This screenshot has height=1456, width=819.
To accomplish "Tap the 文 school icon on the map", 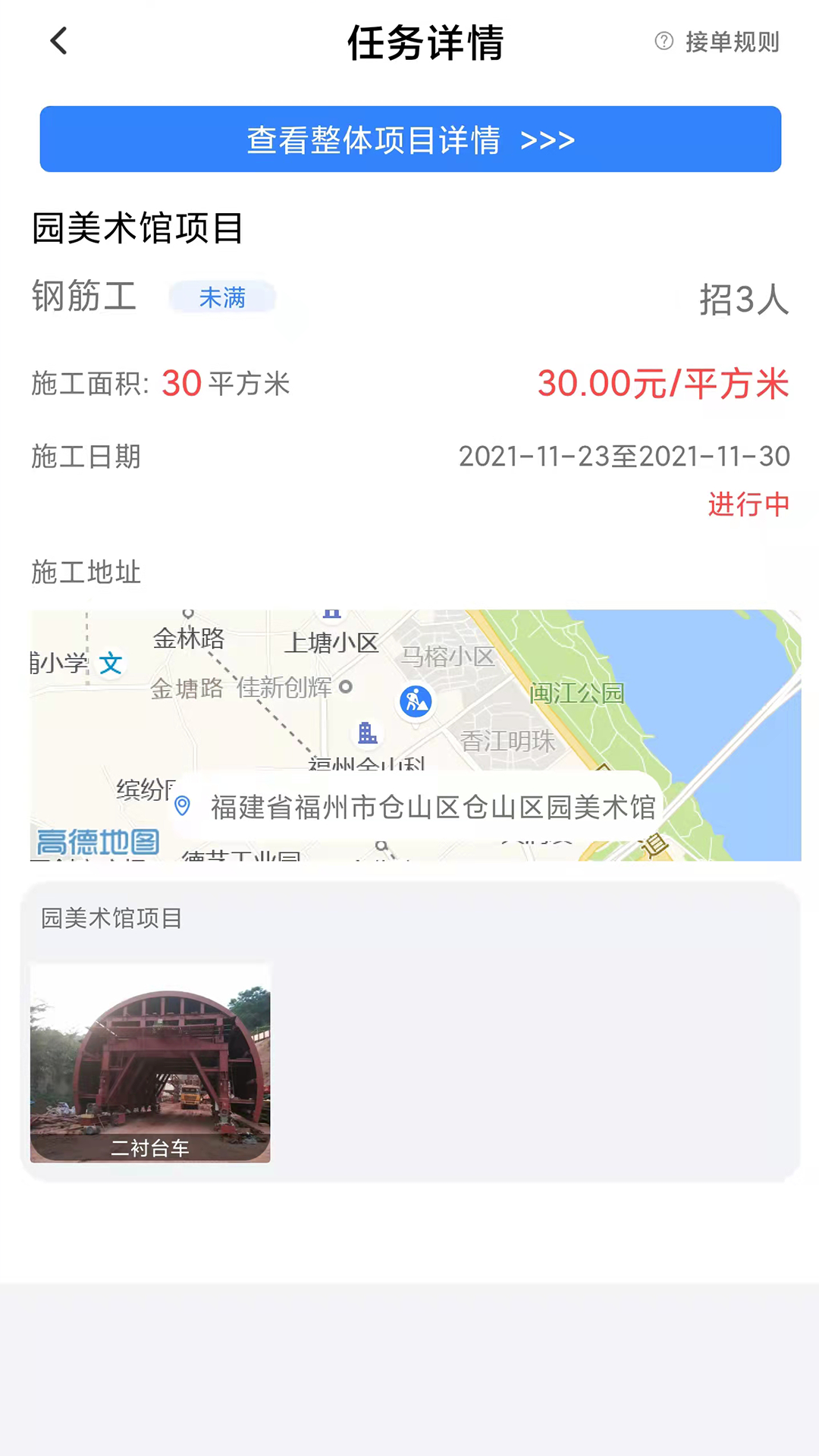I will pos(111,664).
